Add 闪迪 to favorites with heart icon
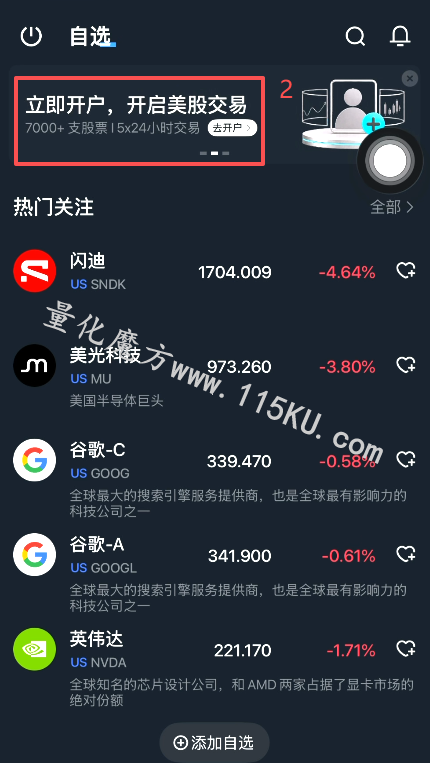The width and height of the screenshot is (430, 763). tap(406, 271)
